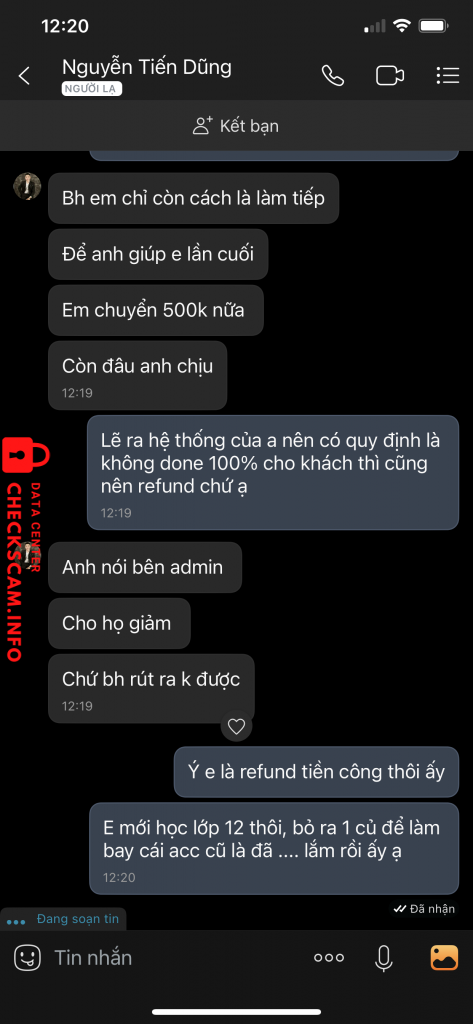This screenshot has width=473, height=1024.
Task: Open Nguyễn Tiến Dũng's profile from the header name
Action: [x=146, y=67]
